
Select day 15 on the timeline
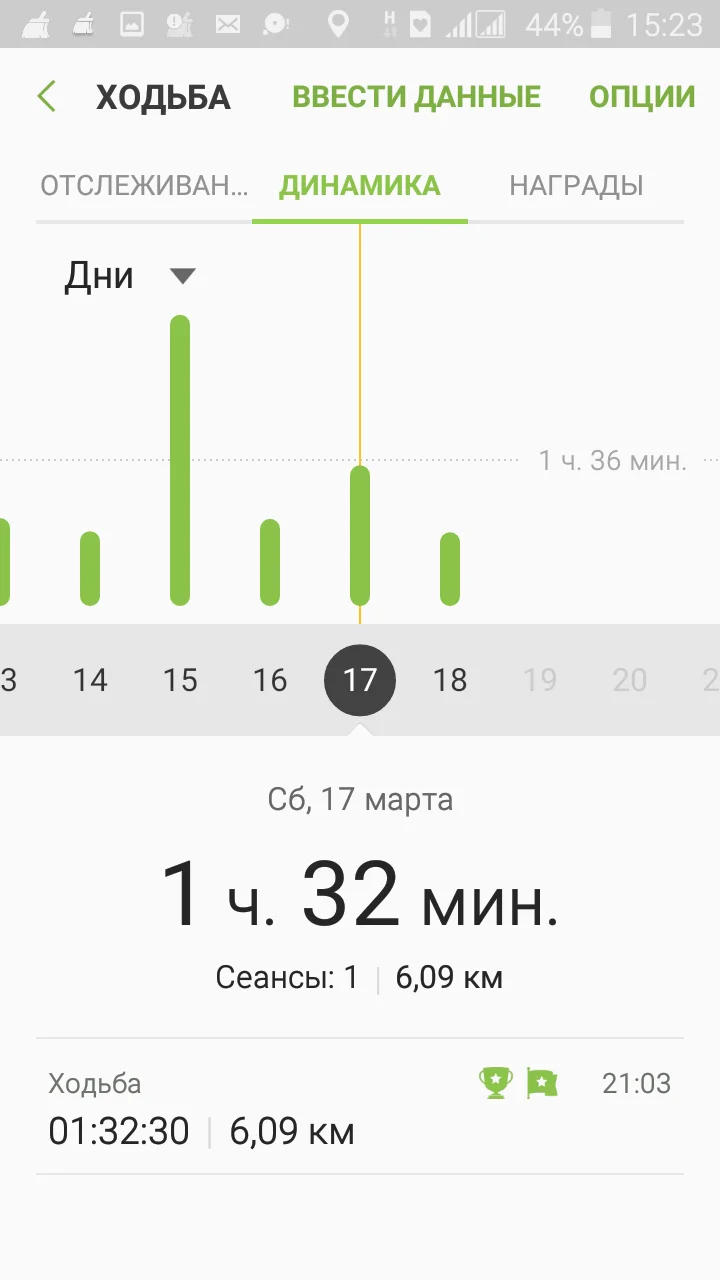click(x=180, y=680)
